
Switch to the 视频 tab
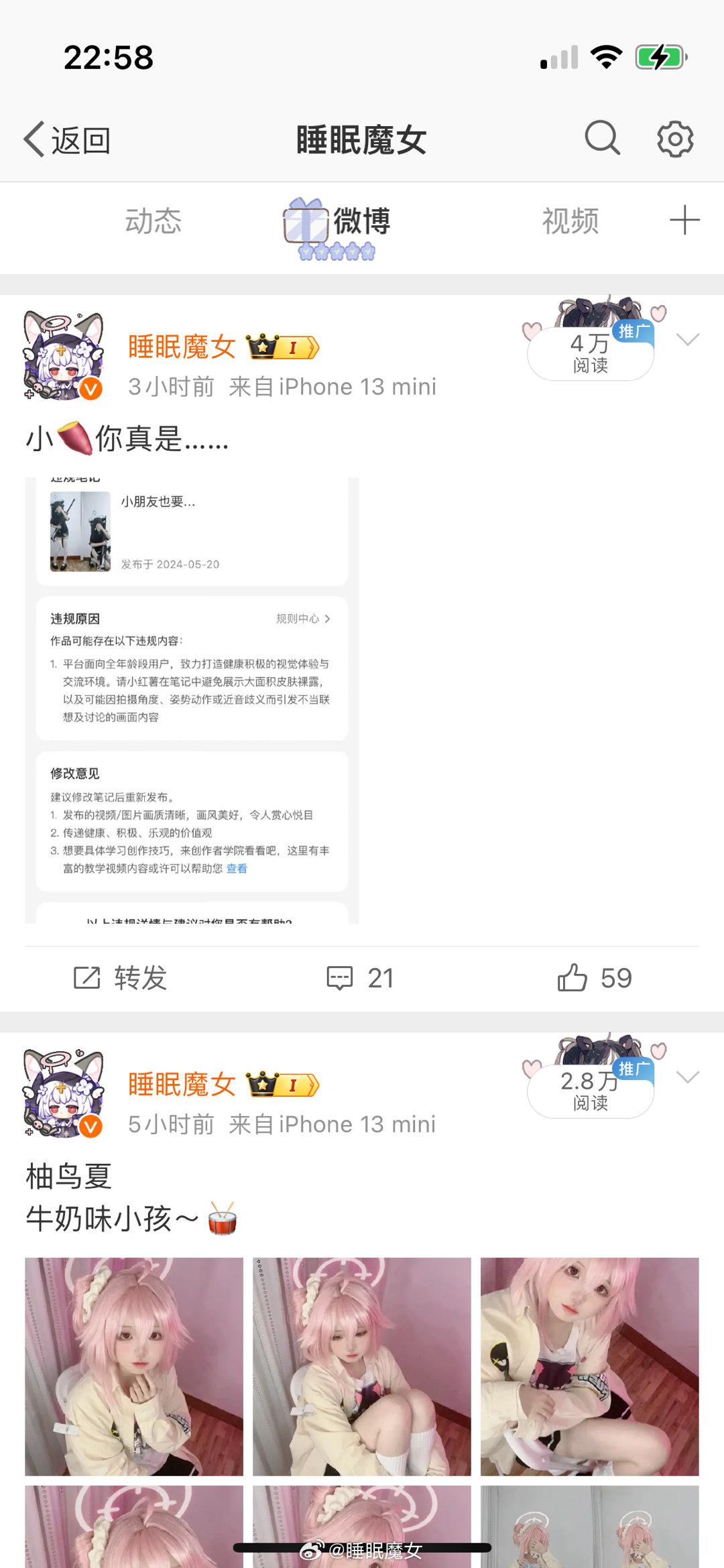click(570, 221)
